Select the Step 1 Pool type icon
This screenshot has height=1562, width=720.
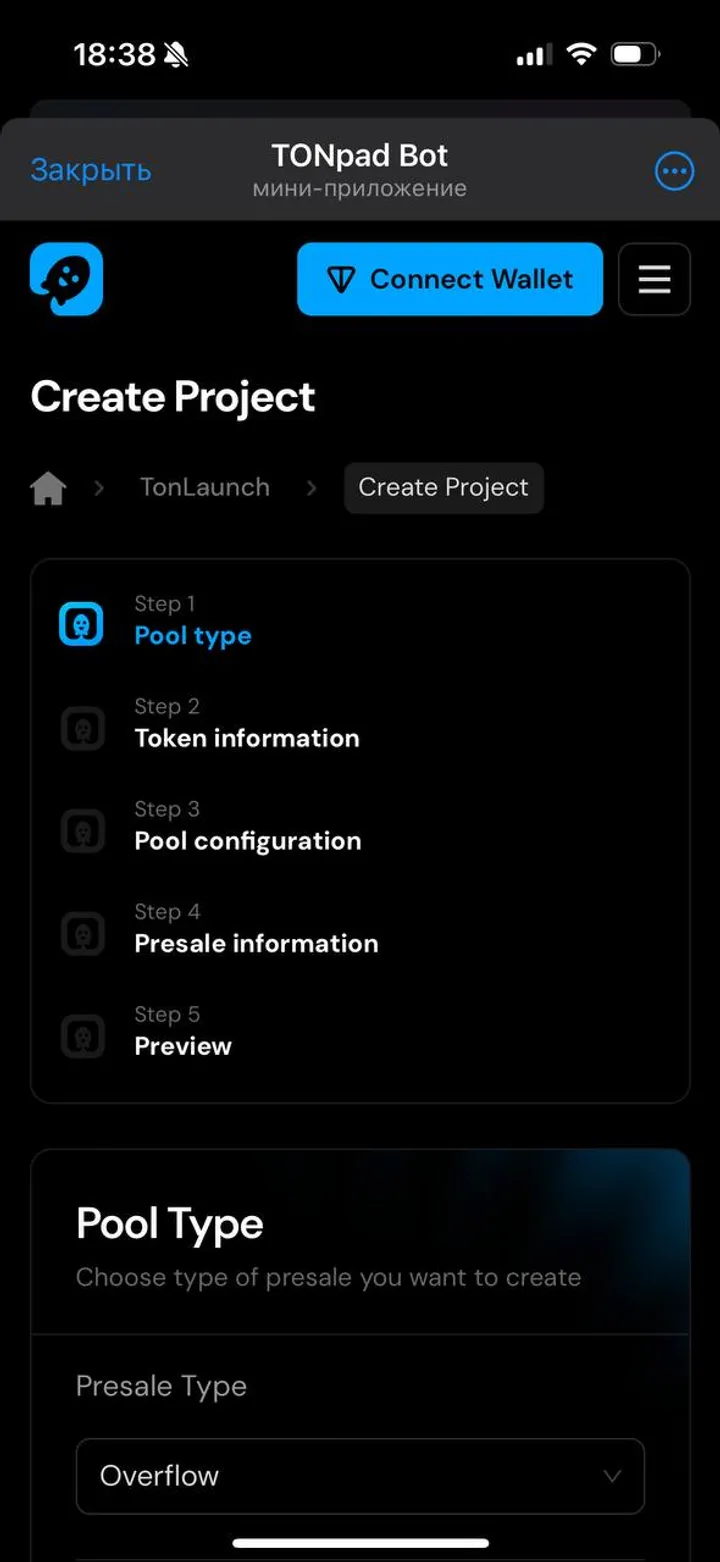click(81, 622)
